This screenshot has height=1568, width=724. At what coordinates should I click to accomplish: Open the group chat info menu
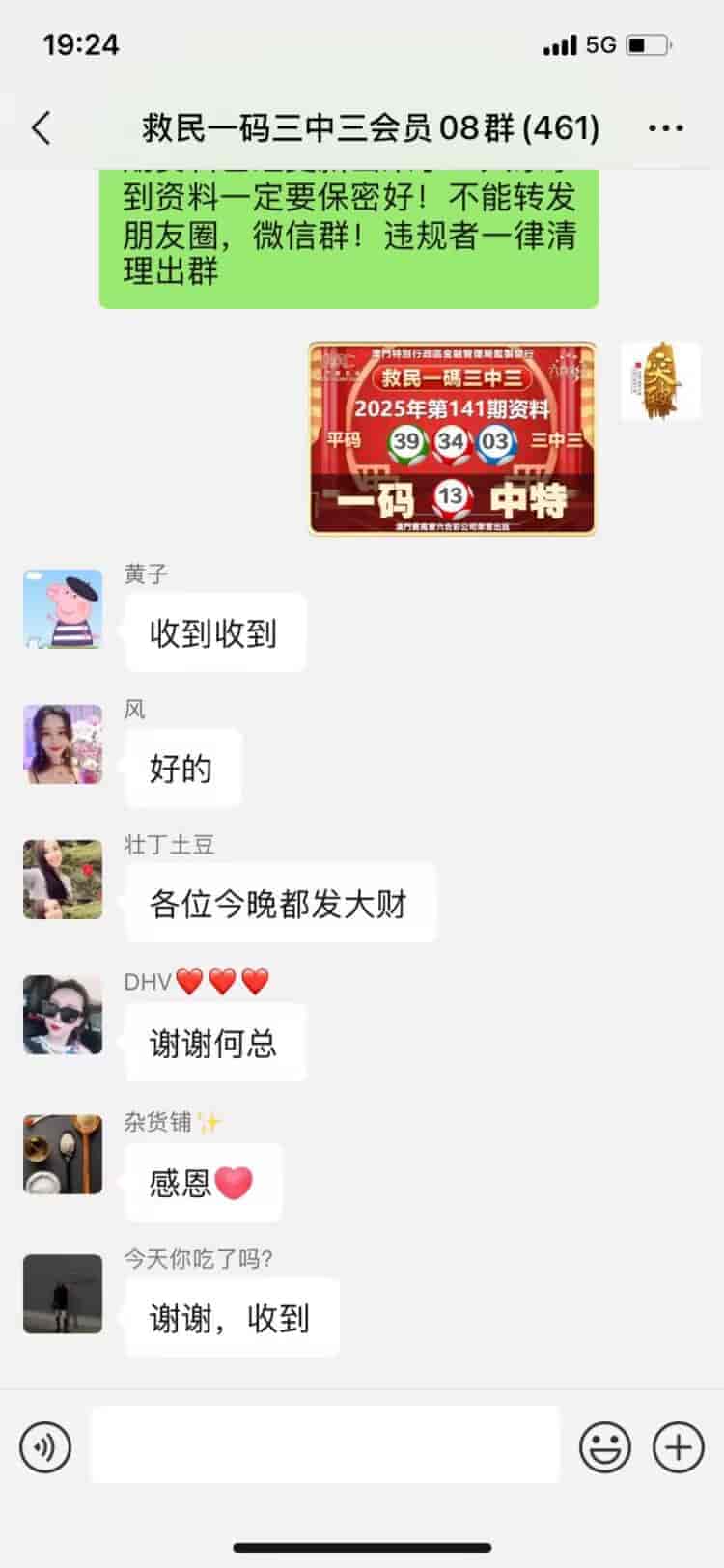click(x=666, y=127)
